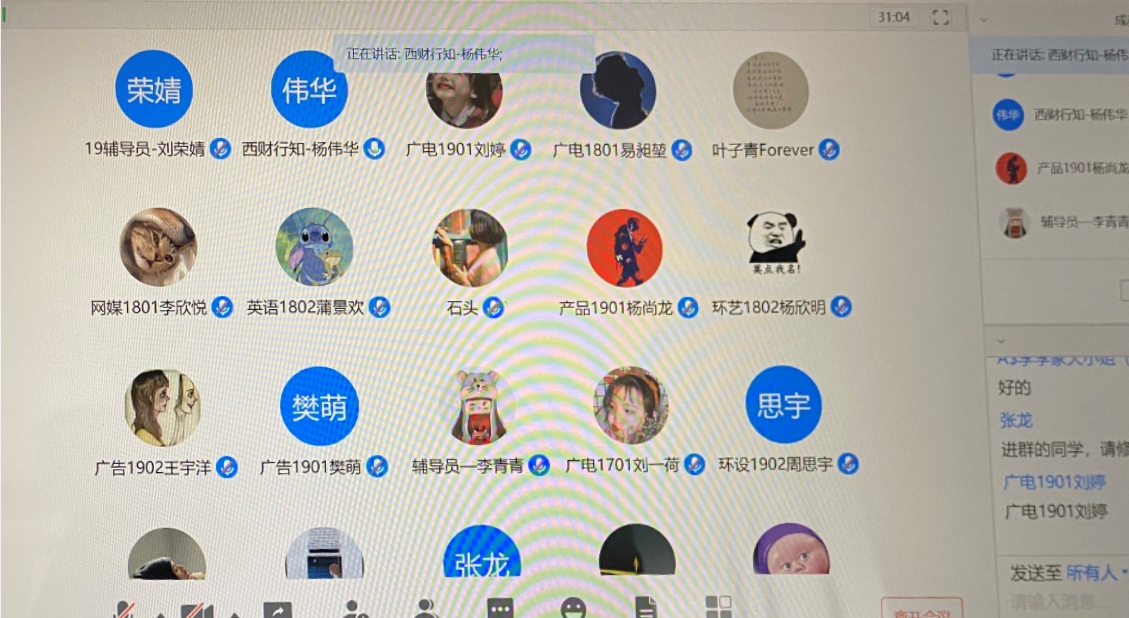Select 广告1901樊萌's participant tile
This screenshot has width=1129, height=618.
pyautogui.click(x=319, y=406)
